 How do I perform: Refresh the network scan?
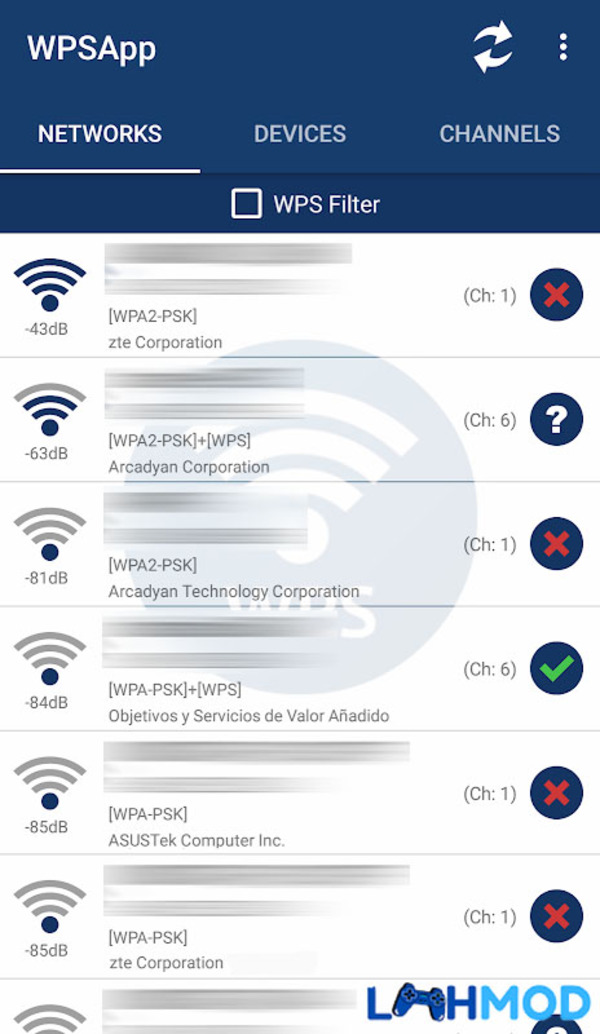tap(493, 47)
